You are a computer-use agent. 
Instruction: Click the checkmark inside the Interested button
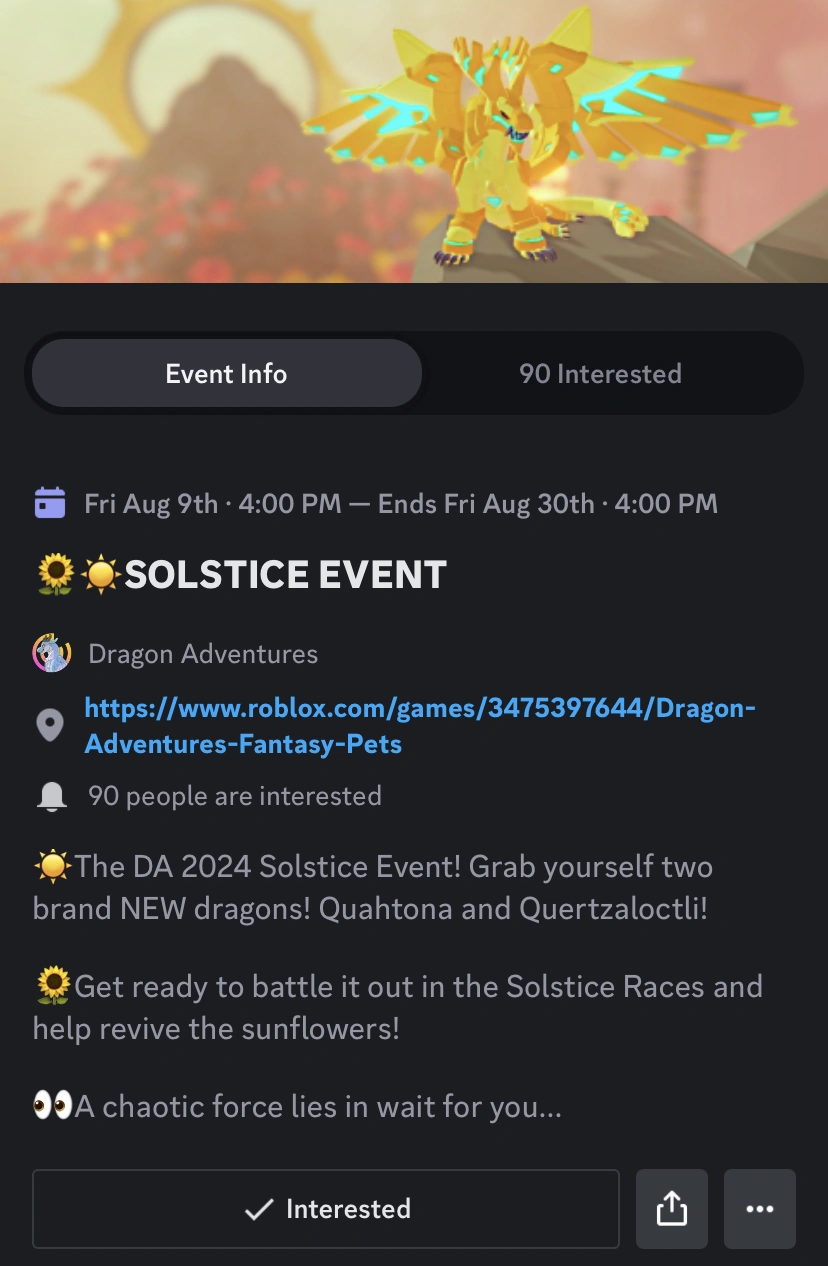click(259, 1209)
